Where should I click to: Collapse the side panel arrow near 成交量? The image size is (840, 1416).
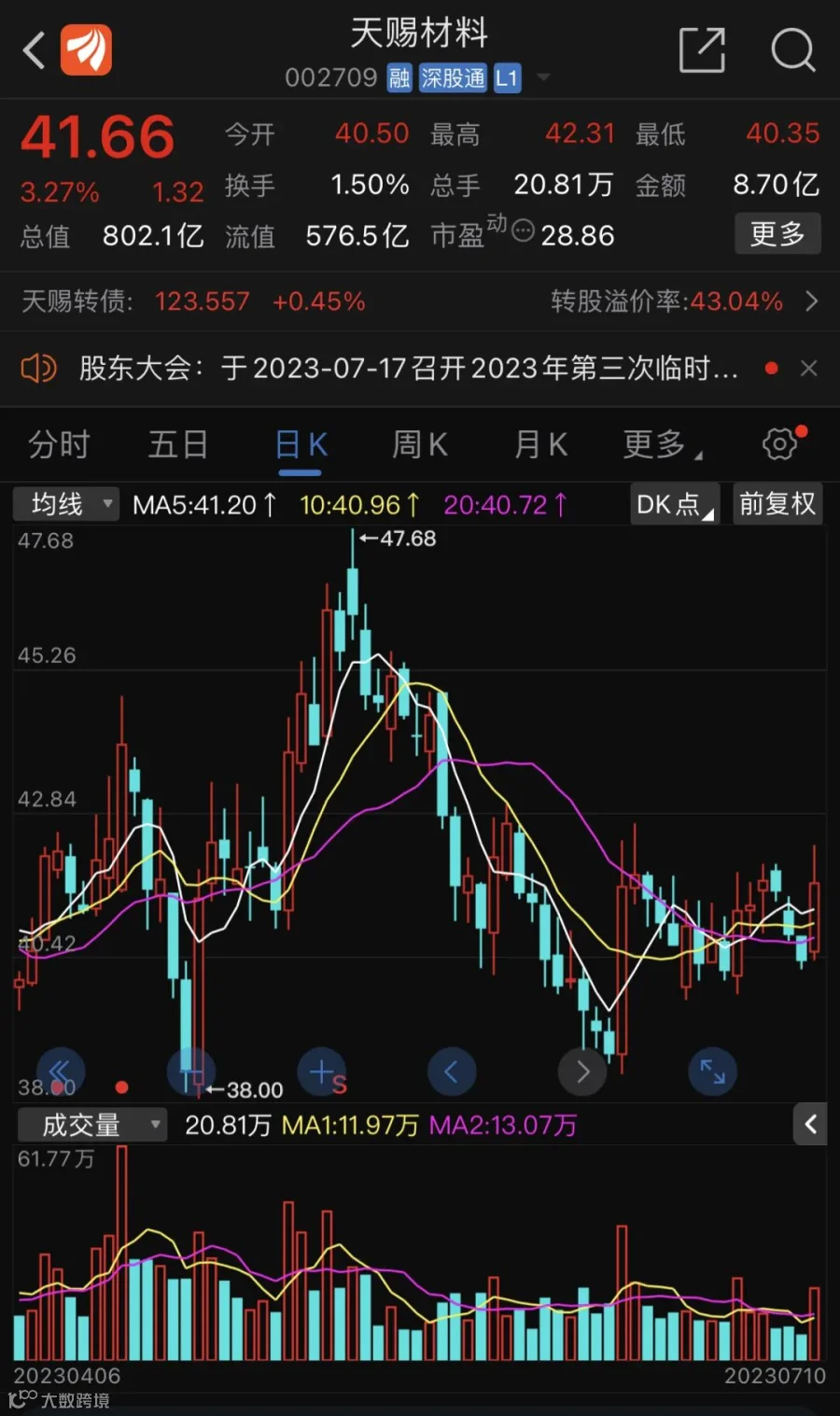[810, 1125]
